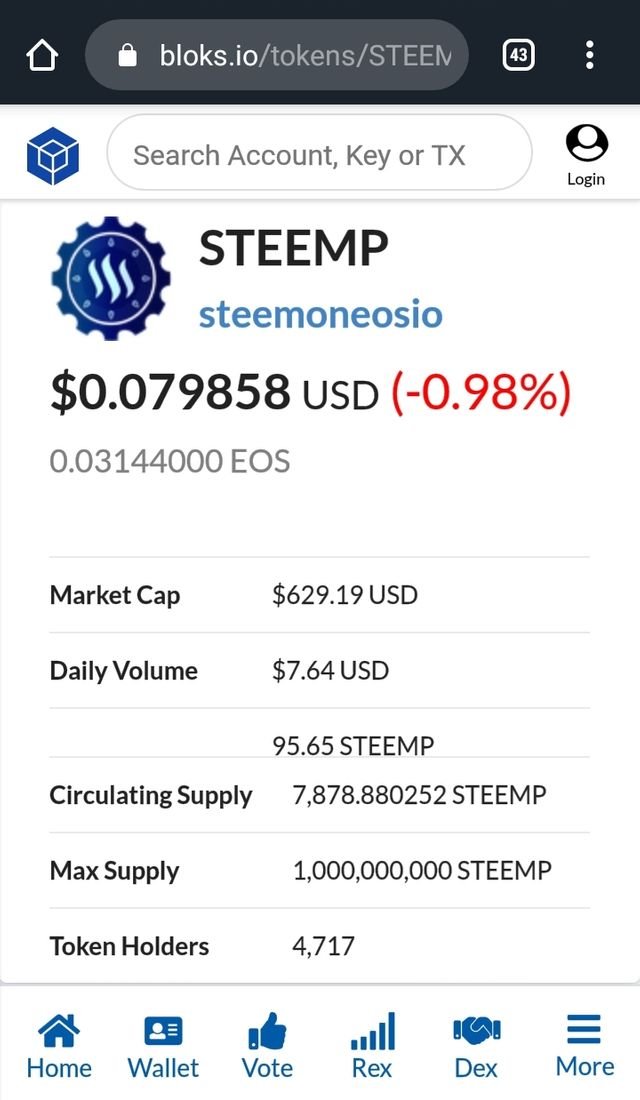Open the browser tab switcher
Image resolution: width=640 pixels, height=1100 pixels.
click(518, 55)
